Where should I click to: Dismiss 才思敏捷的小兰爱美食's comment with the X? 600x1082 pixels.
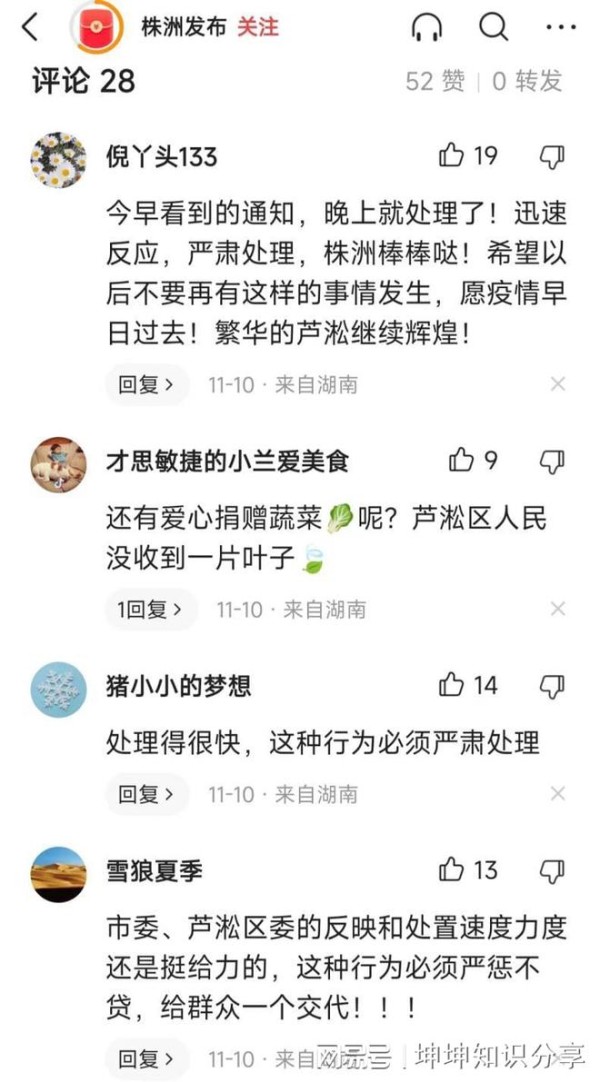pyautogui.click(x=558, y=609)
